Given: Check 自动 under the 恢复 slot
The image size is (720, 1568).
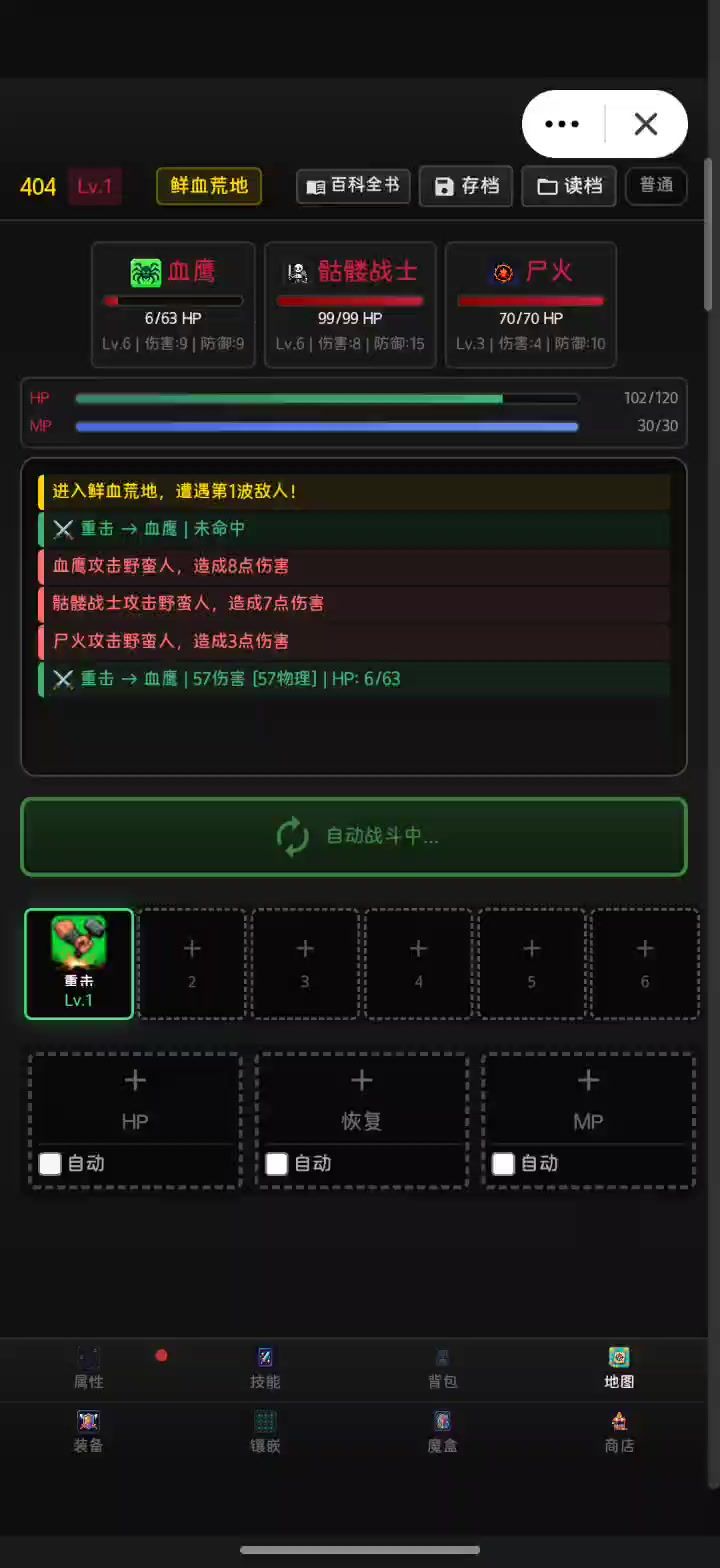Looking at the screenshot, I should (277, 1164).
